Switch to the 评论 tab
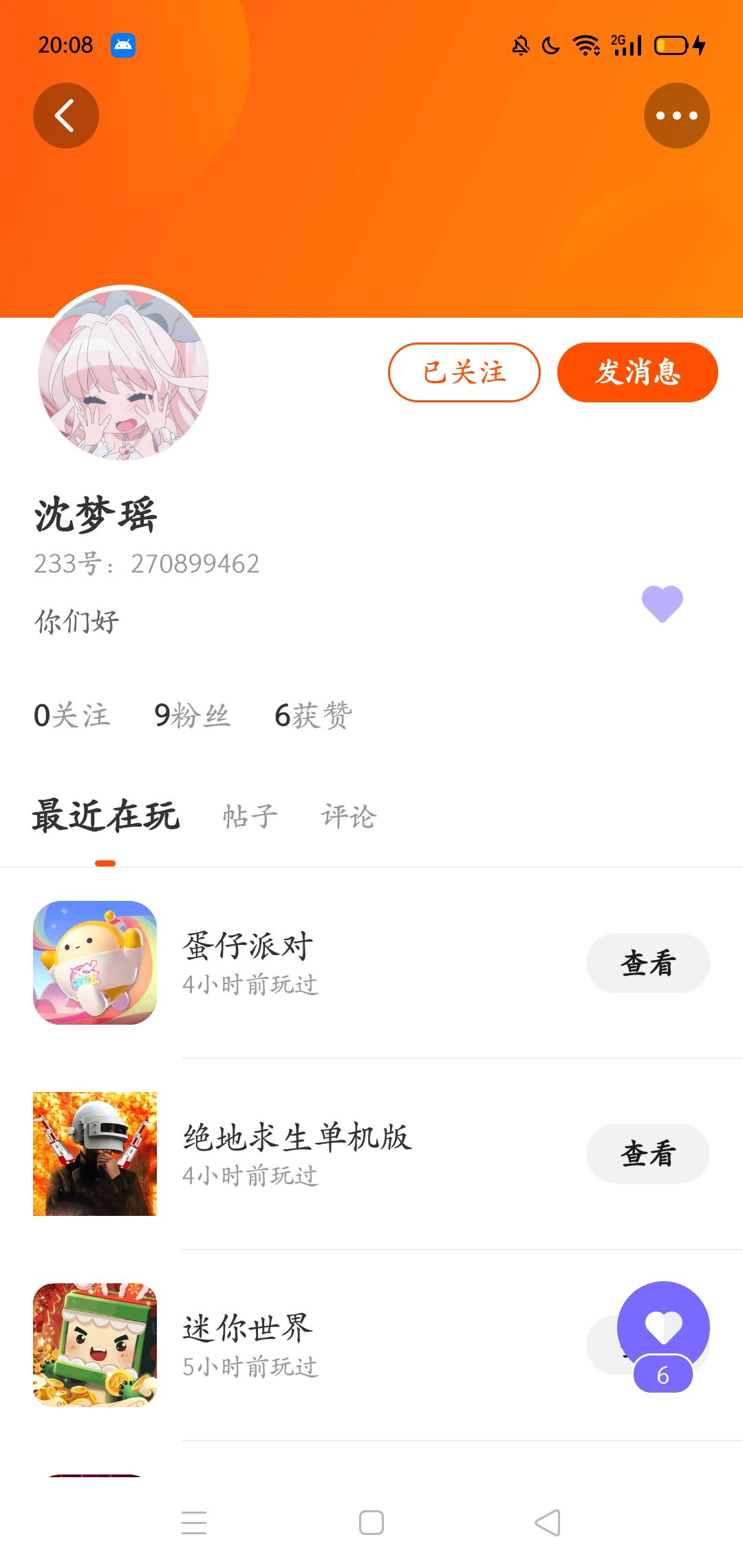743x1568 pixels. click(349, 816)
